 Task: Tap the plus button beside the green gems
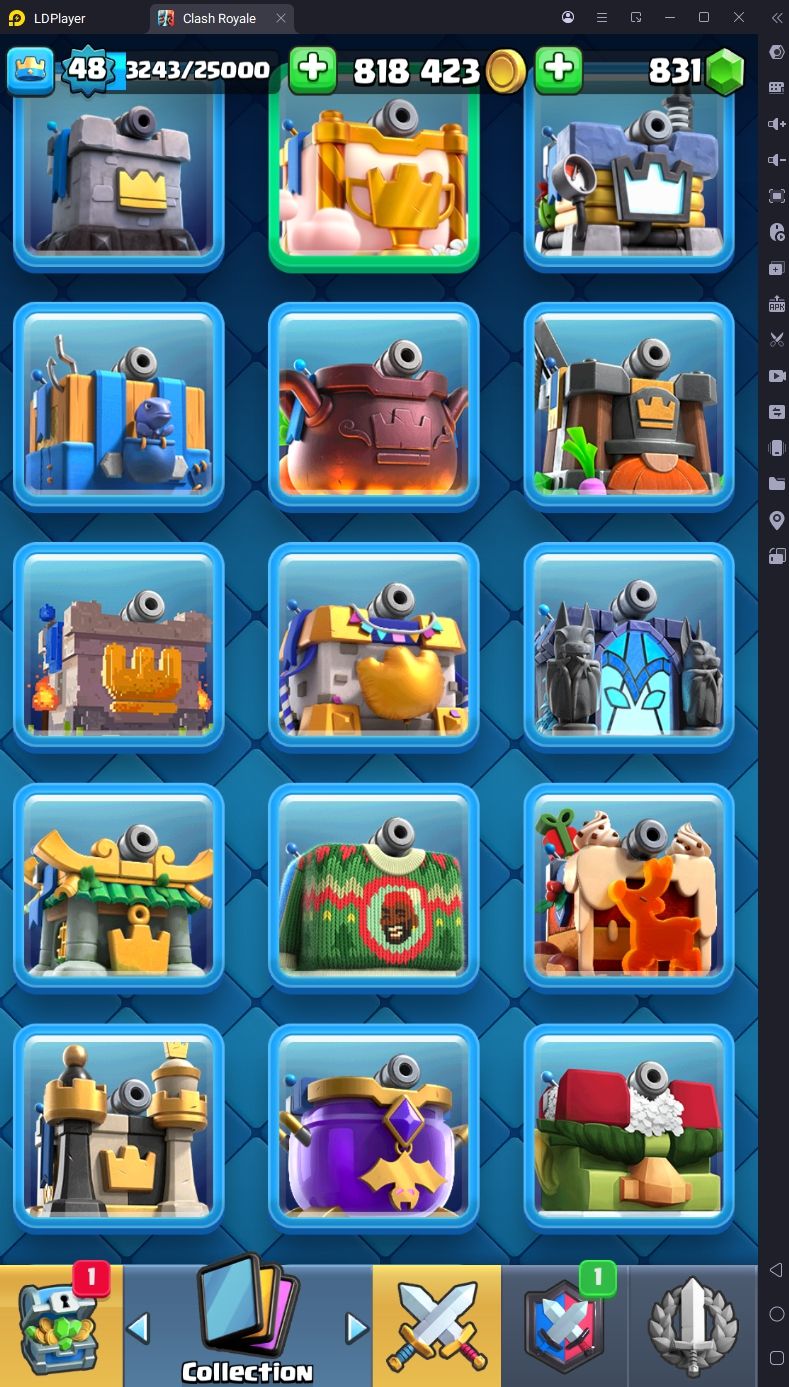pos(558,70)
